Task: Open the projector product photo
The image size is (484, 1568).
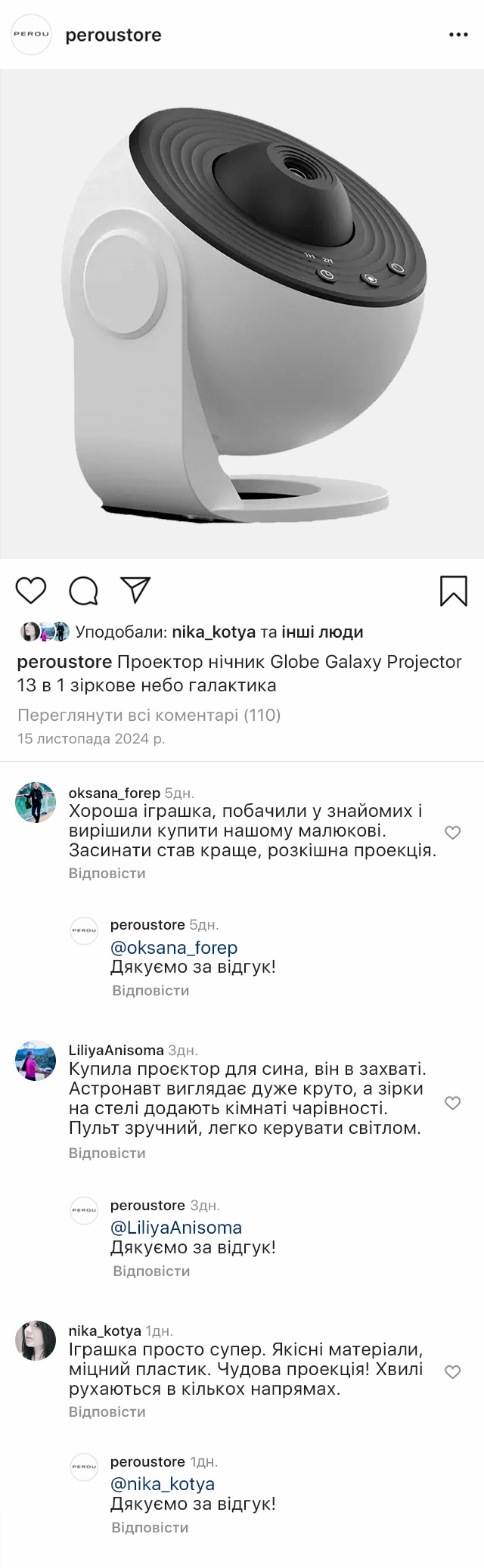Action: pyautogui.click(x=242, y=314)
